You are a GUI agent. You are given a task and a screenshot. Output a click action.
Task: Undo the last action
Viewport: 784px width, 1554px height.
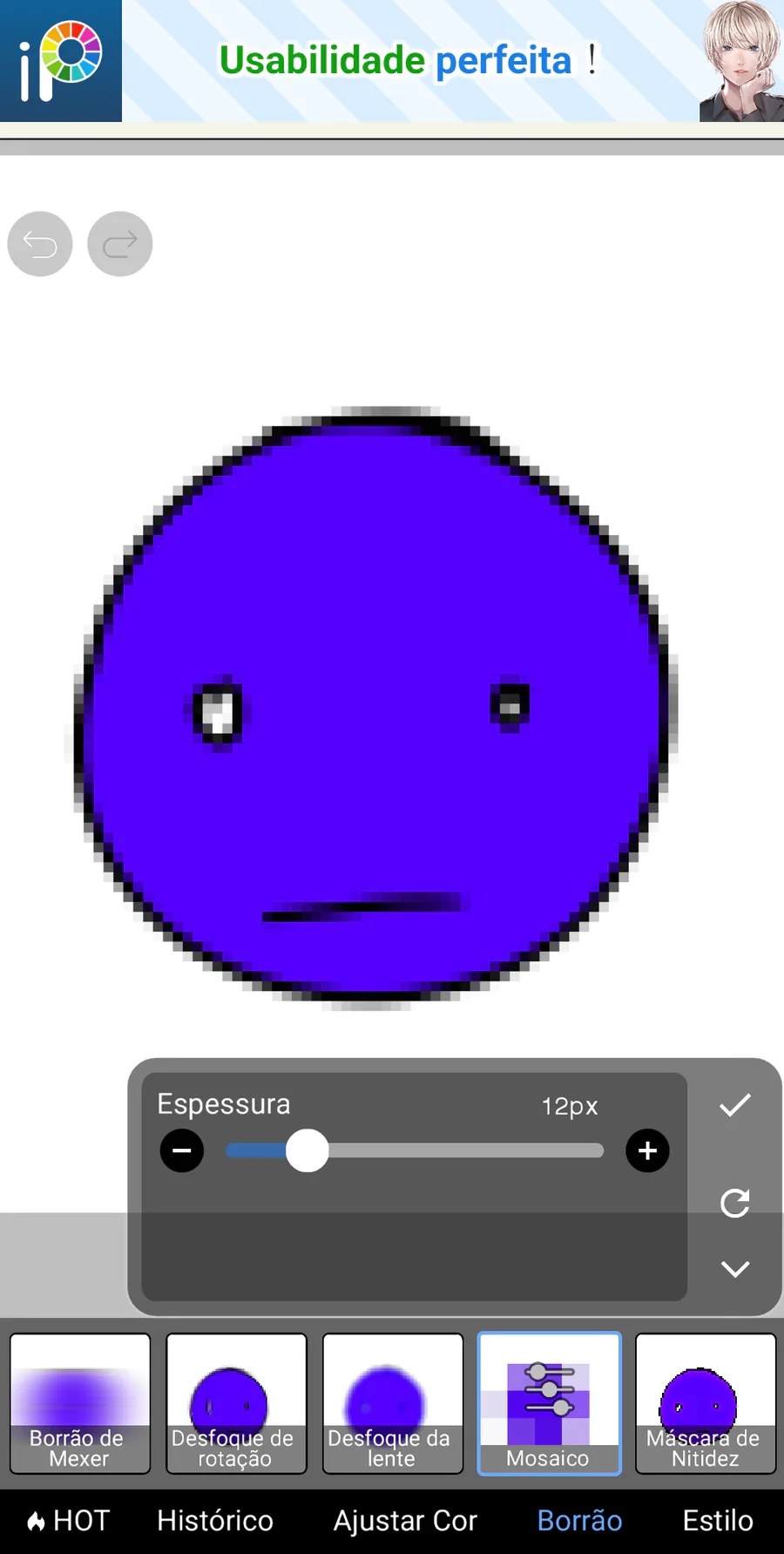[40, 244]
